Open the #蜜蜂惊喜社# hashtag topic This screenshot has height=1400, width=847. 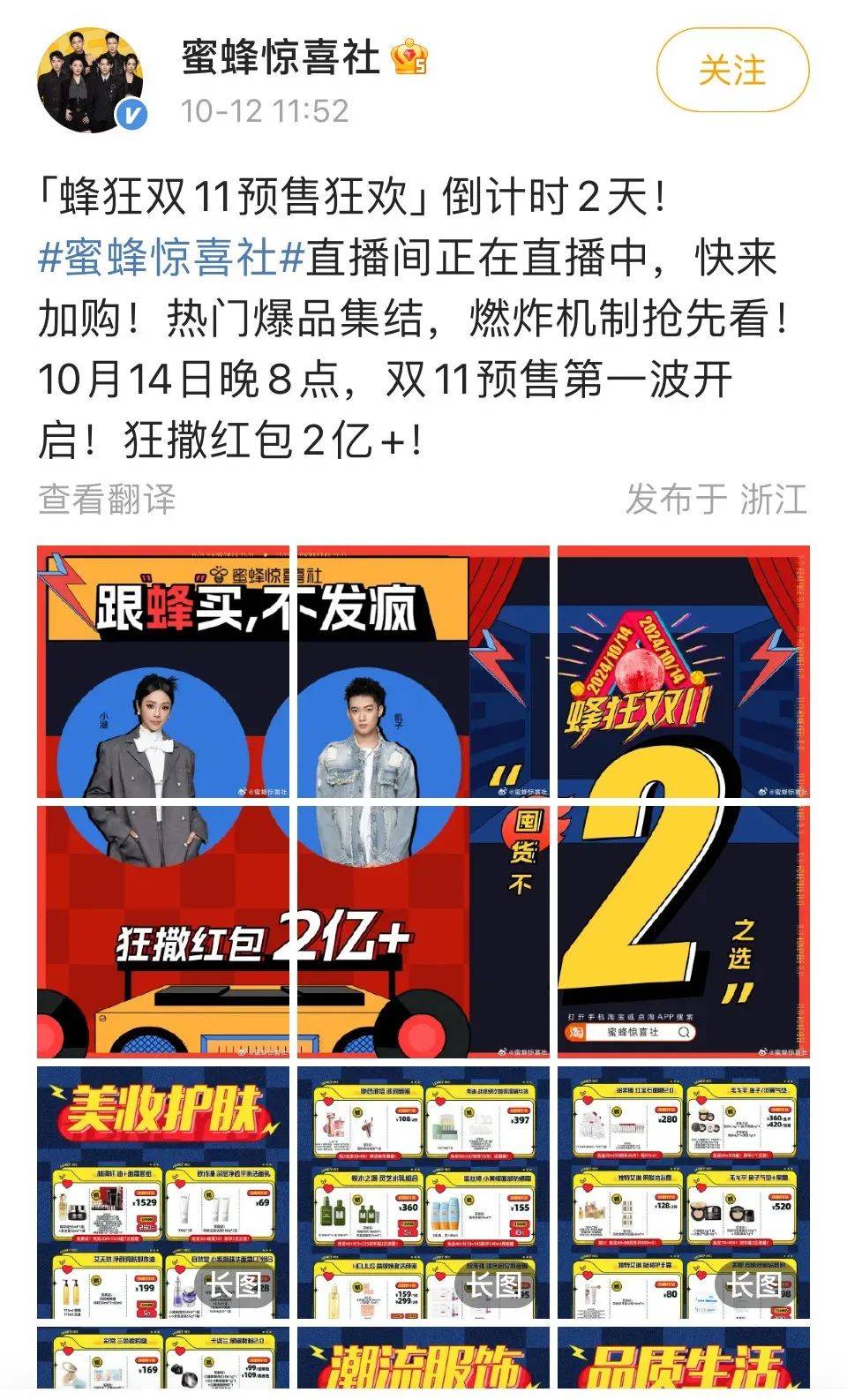171,259
